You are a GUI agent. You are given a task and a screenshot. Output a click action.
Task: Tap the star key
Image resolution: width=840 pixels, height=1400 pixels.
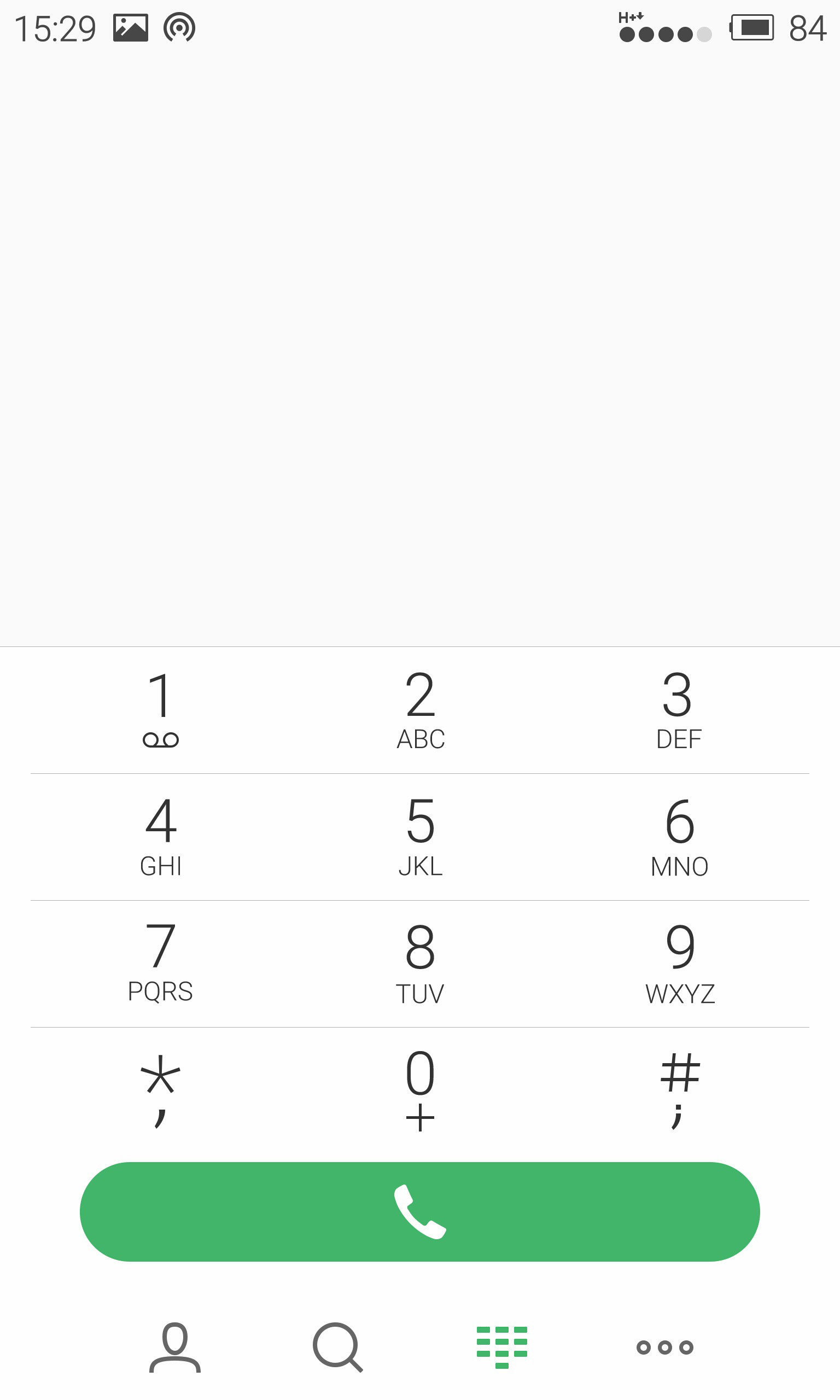tap(161, 1090)
